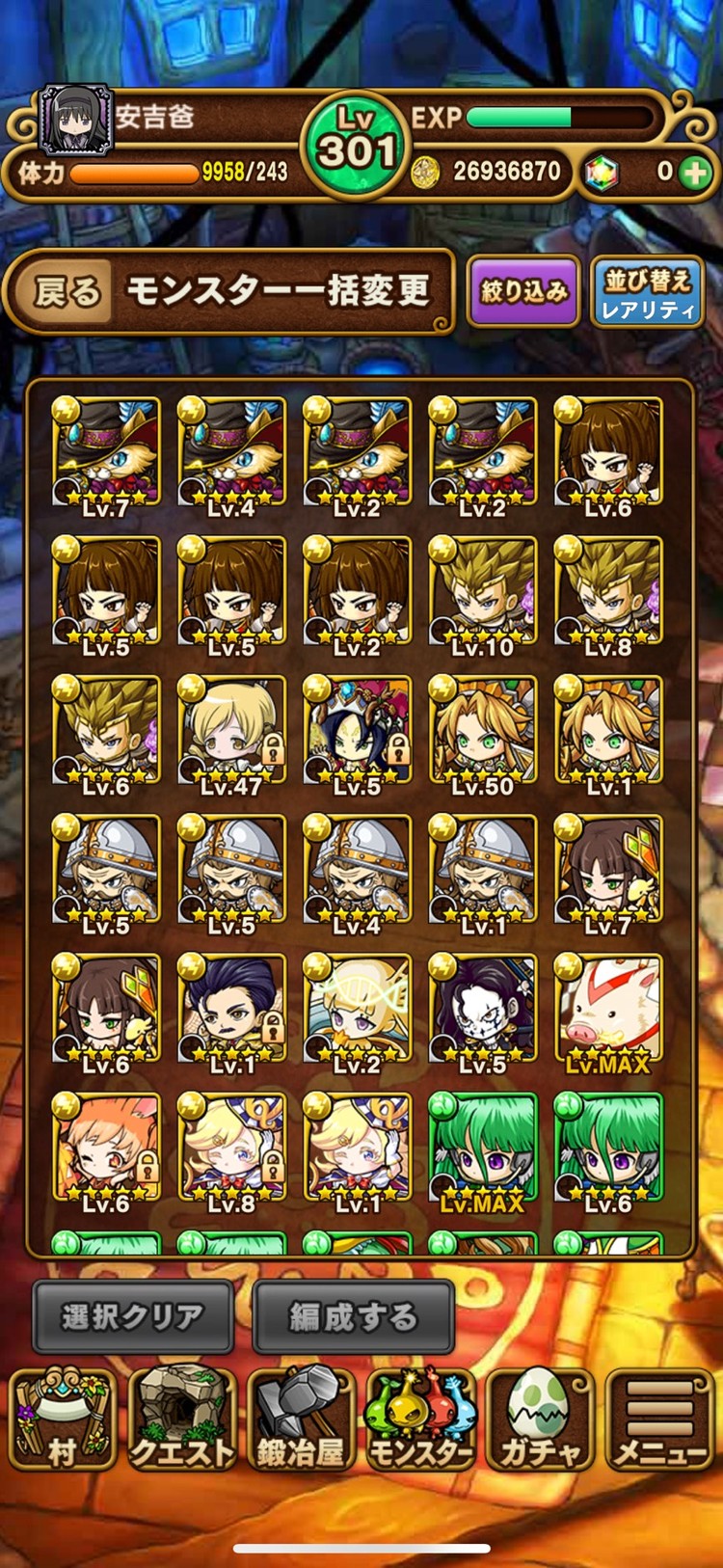Select the Lv.47 blonde girl monster
This screenshot has height=1568, width=723.
[x=231, y=733]
